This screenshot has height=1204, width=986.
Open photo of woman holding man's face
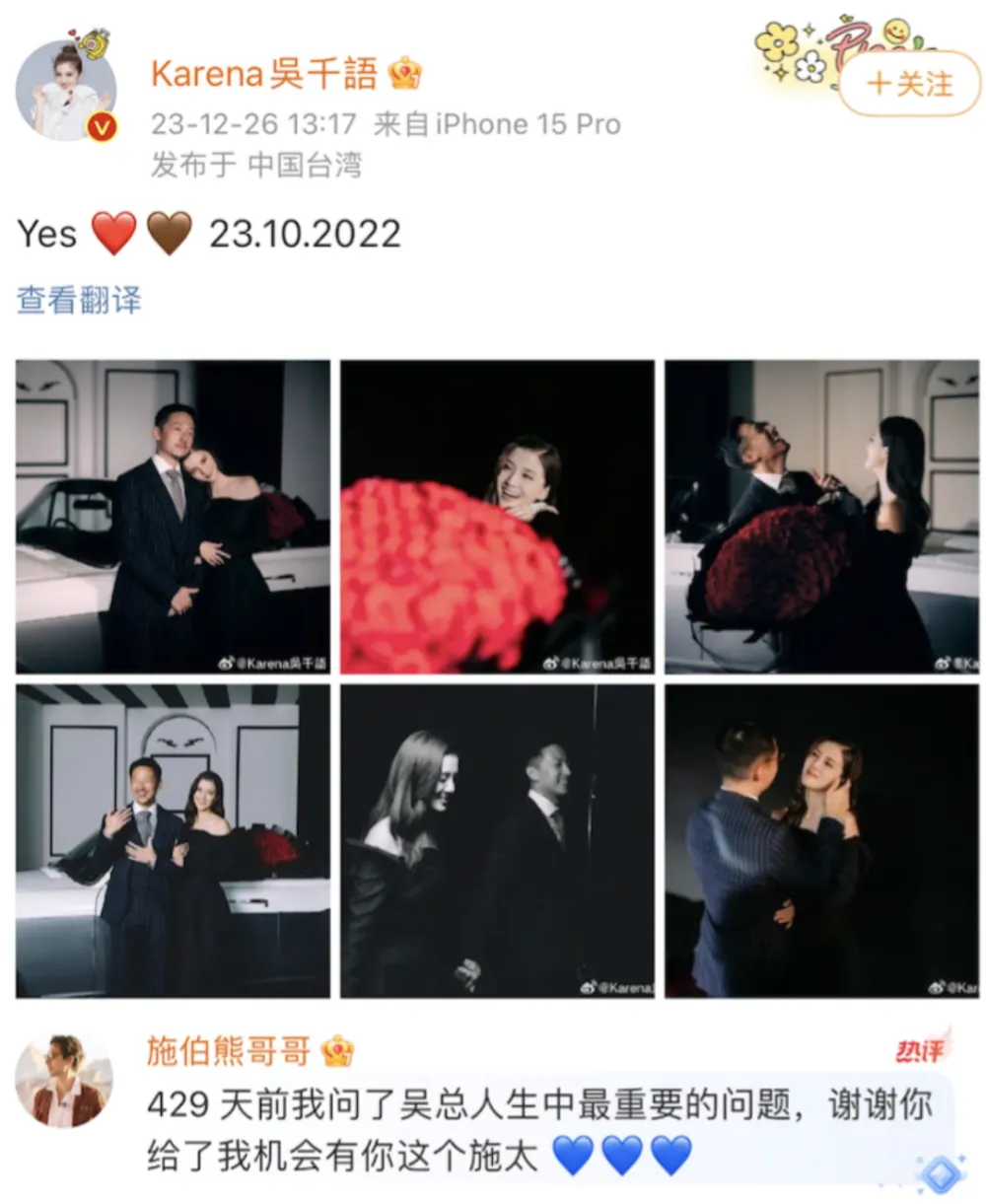pyautogui.click(x=820, y=841)
